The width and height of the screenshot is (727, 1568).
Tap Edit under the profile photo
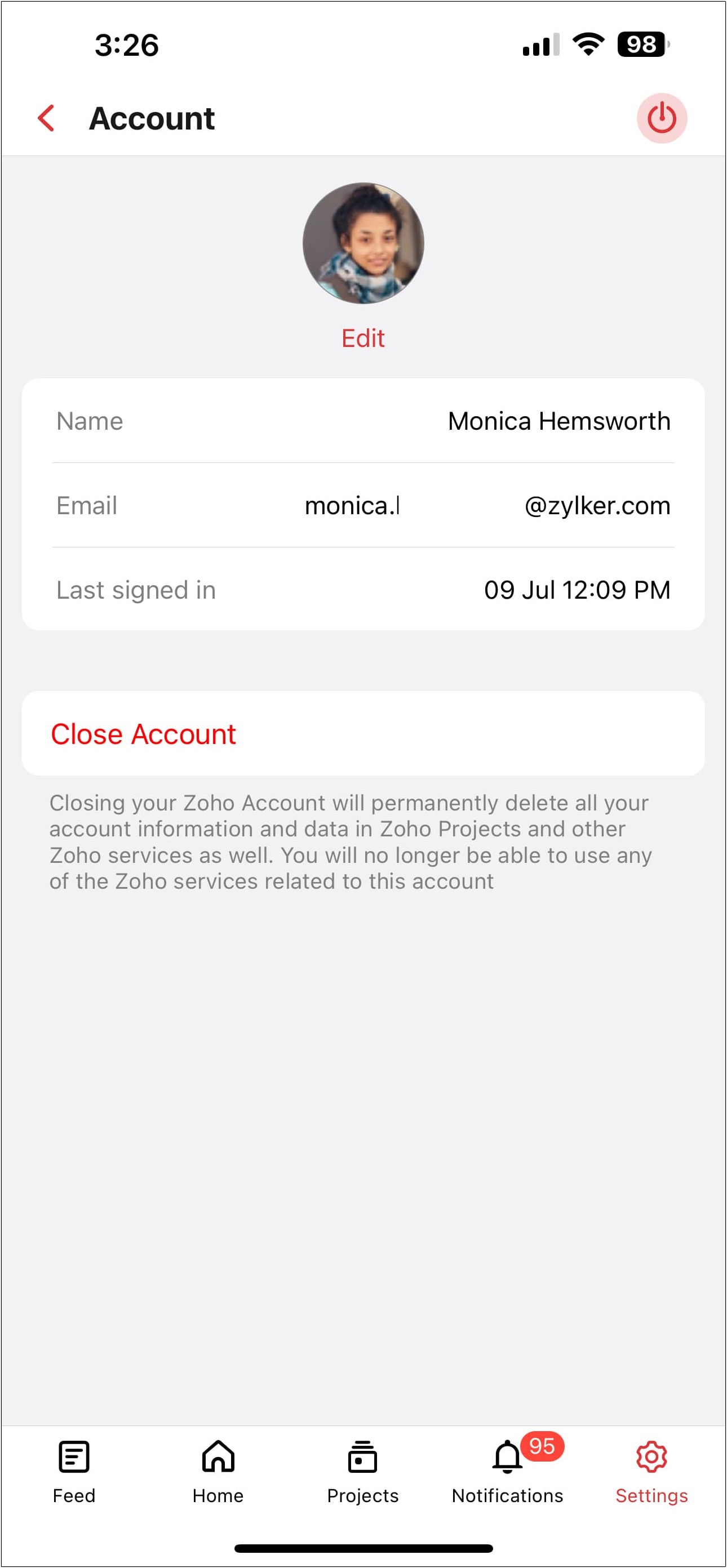(x=363, y=338)
